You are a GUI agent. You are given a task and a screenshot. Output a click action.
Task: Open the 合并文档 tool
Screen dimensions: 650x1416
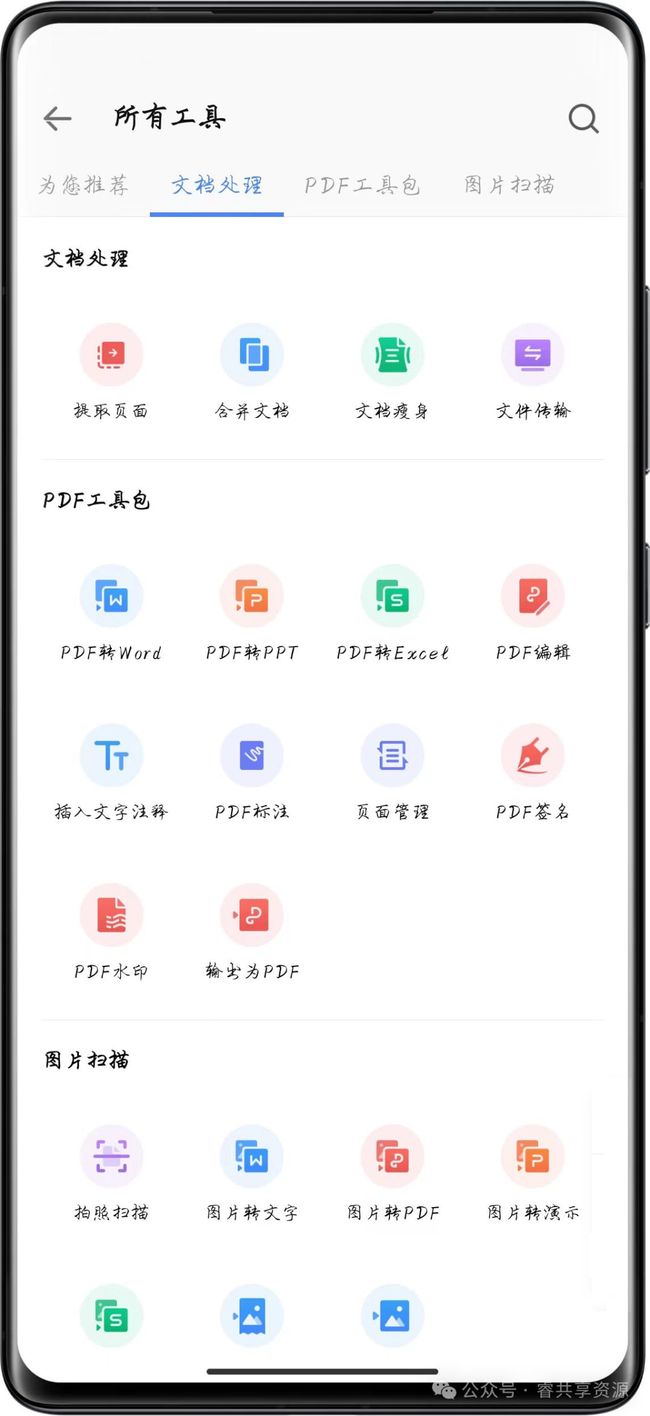click(252, 372)
